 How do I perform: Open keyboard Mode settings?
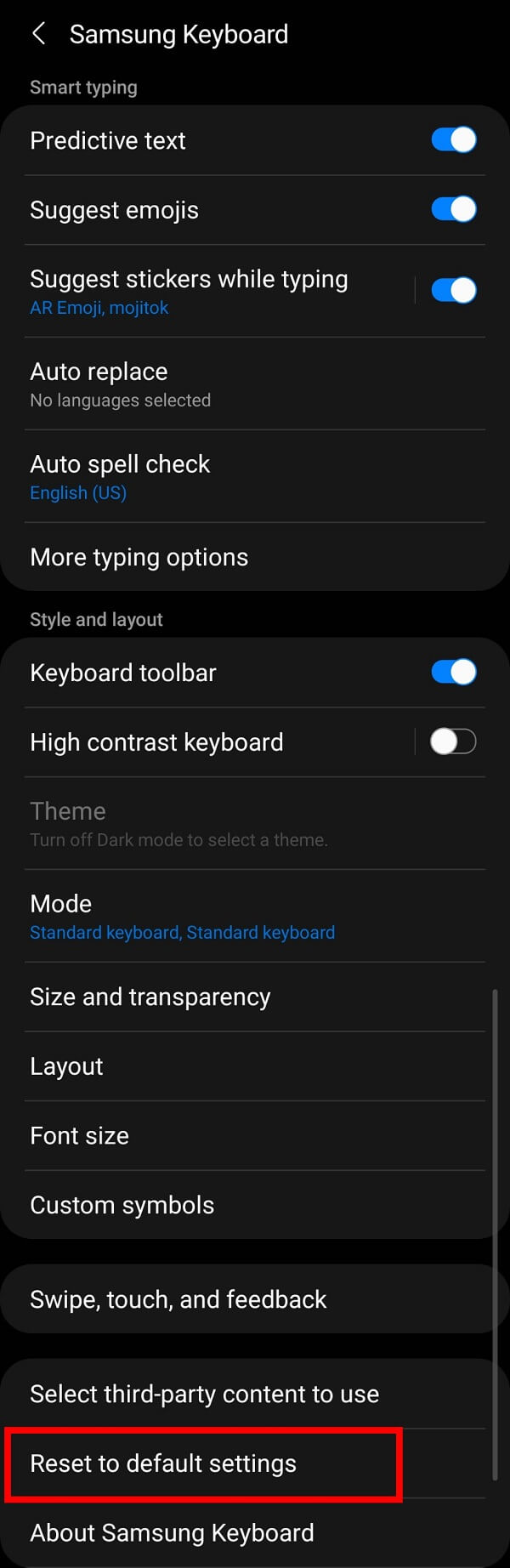[x=212, y=917]
